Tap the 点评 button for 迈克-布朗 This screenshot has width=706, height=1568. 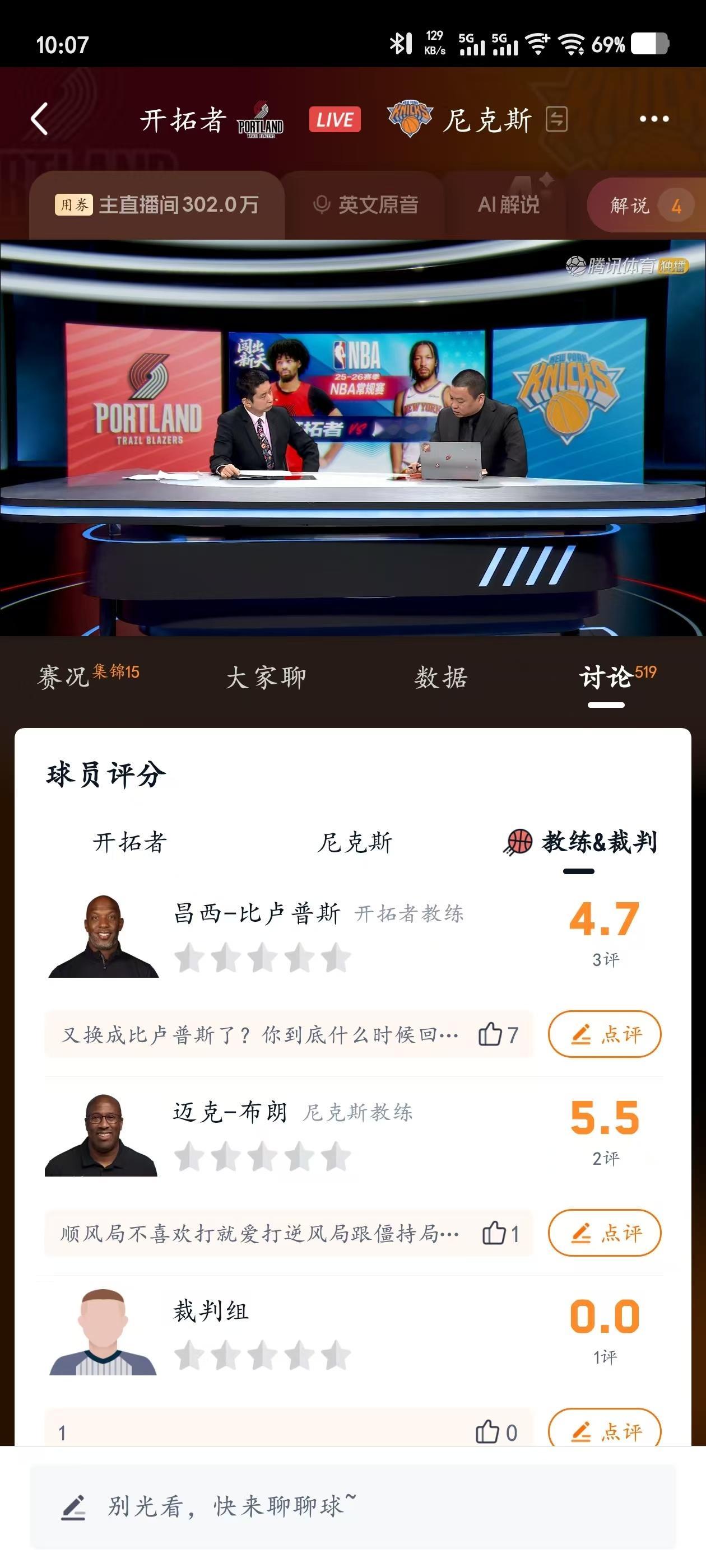pyautogui.click(x=604, y=1231)
